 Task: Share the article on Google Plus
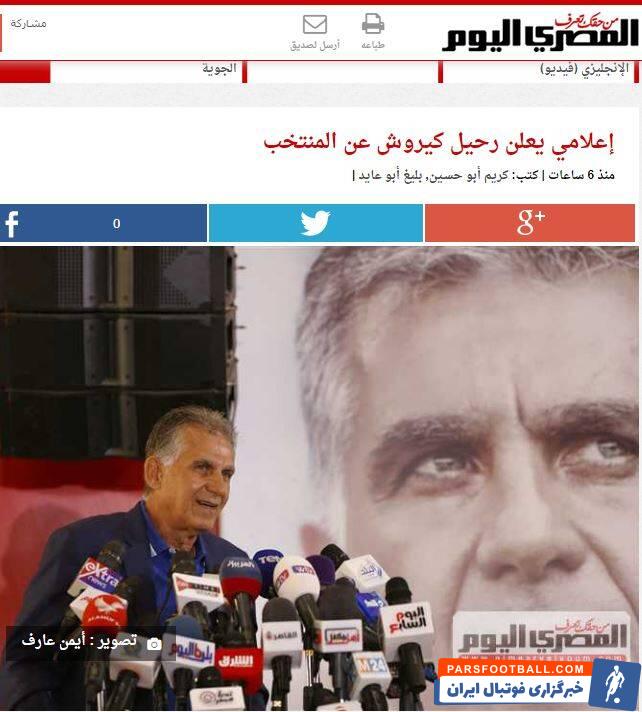tap(530, 223)
